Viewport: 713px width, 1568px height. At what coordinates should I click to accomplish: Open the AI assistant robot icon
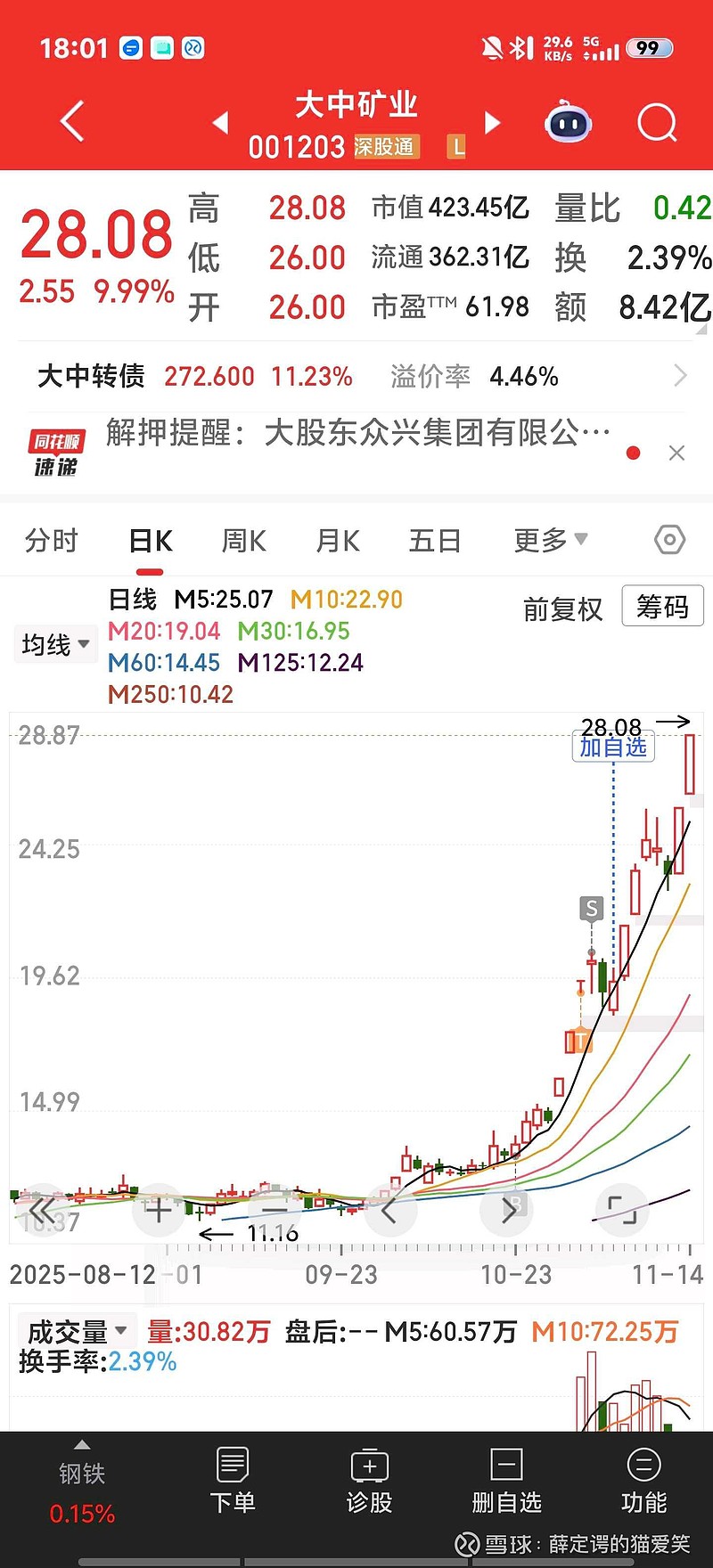point(567,123)
